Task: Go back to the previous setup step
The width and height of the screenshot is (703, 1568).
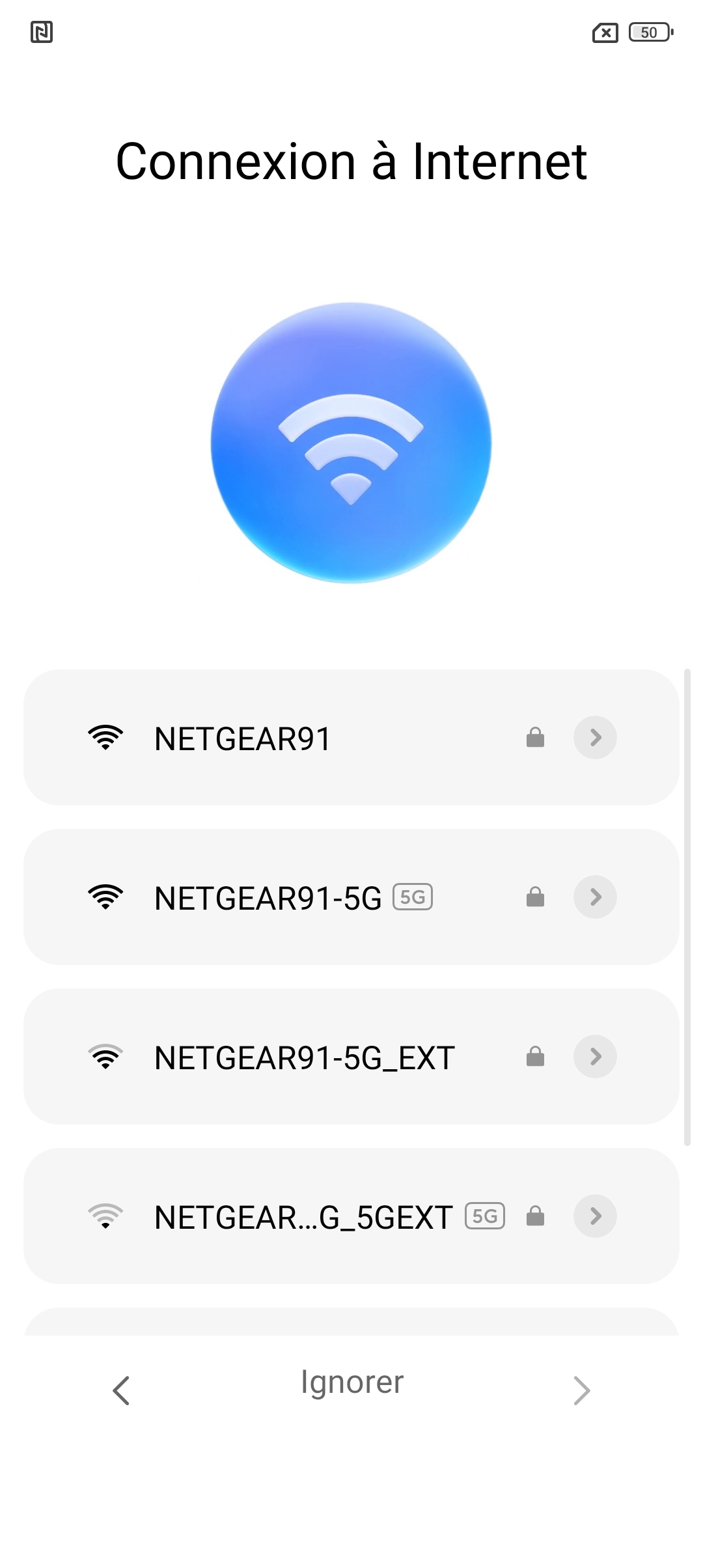Action: 122,1390
